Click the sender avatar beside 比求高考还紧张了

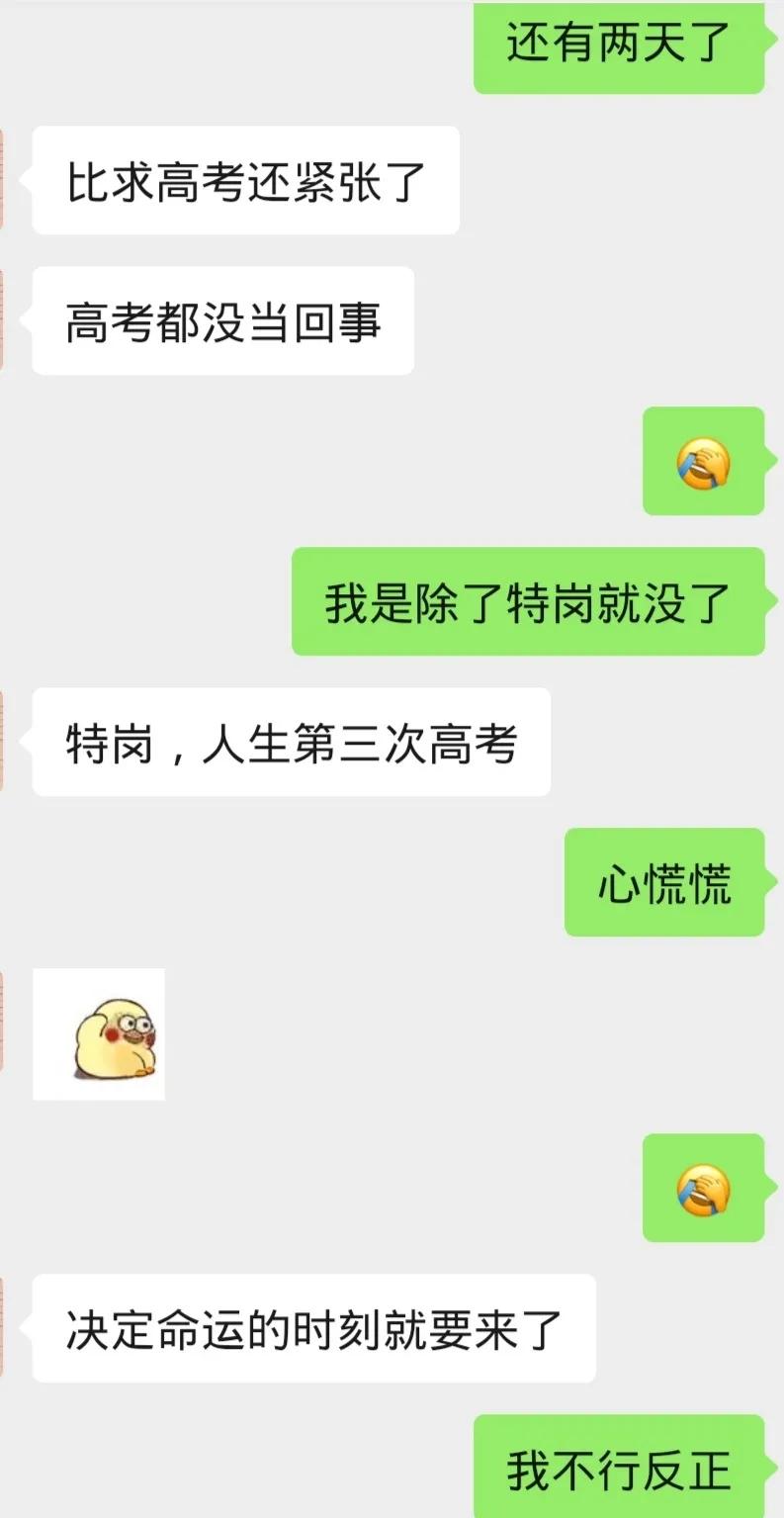[5, 178]
